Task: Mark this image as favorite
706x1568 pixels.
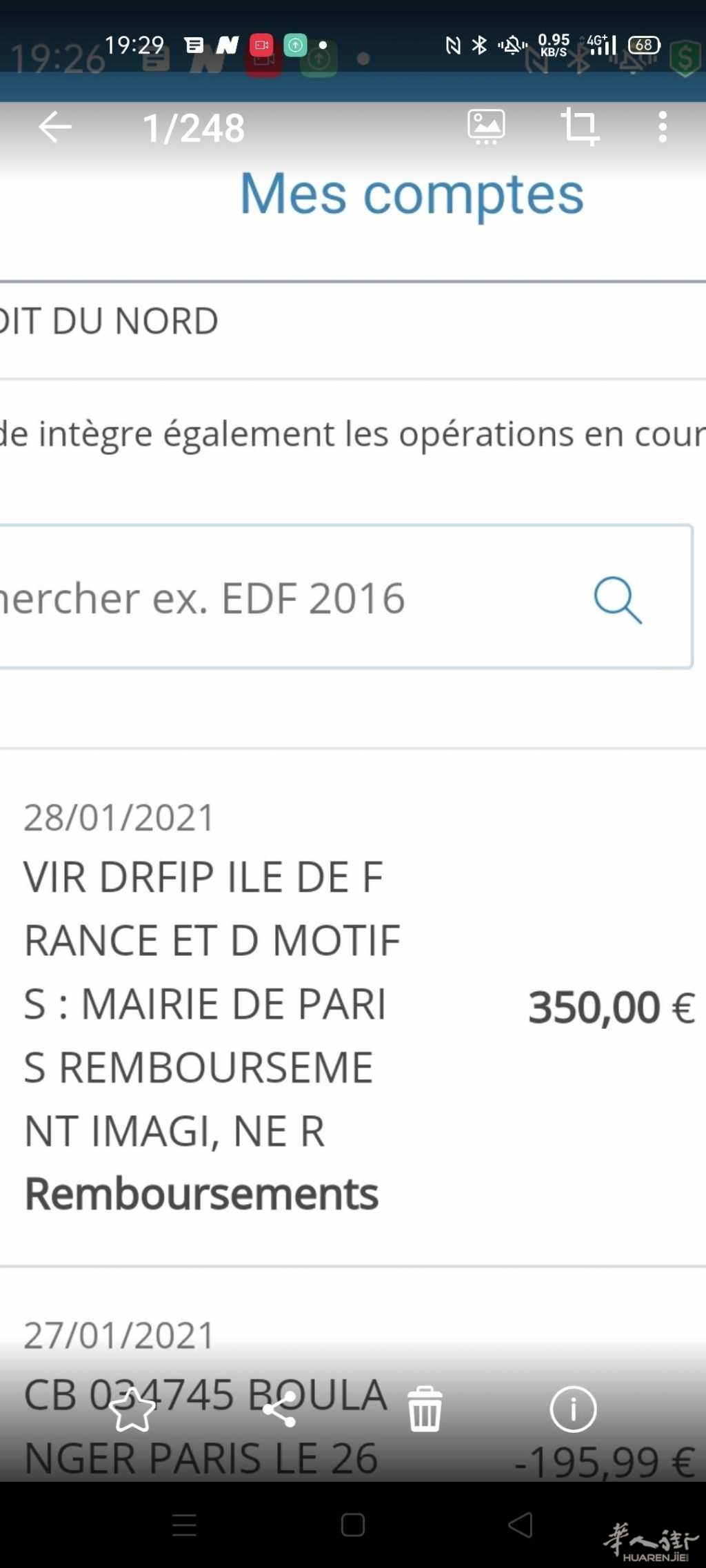Action: pos(132,1409)
